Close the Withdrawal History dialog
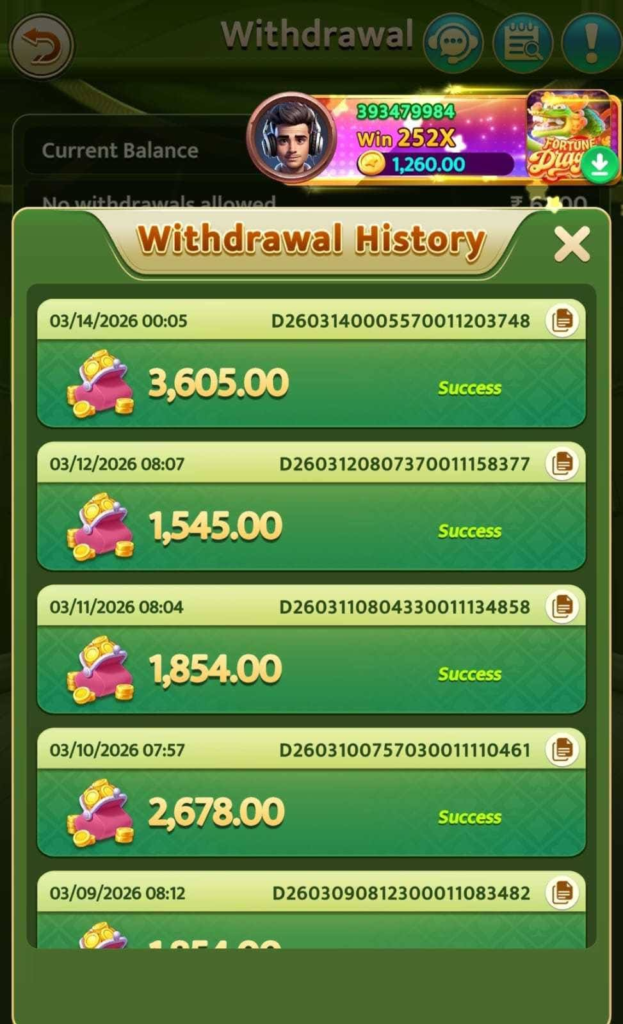This screenshot has height=1024, width=623. [572, 243]
